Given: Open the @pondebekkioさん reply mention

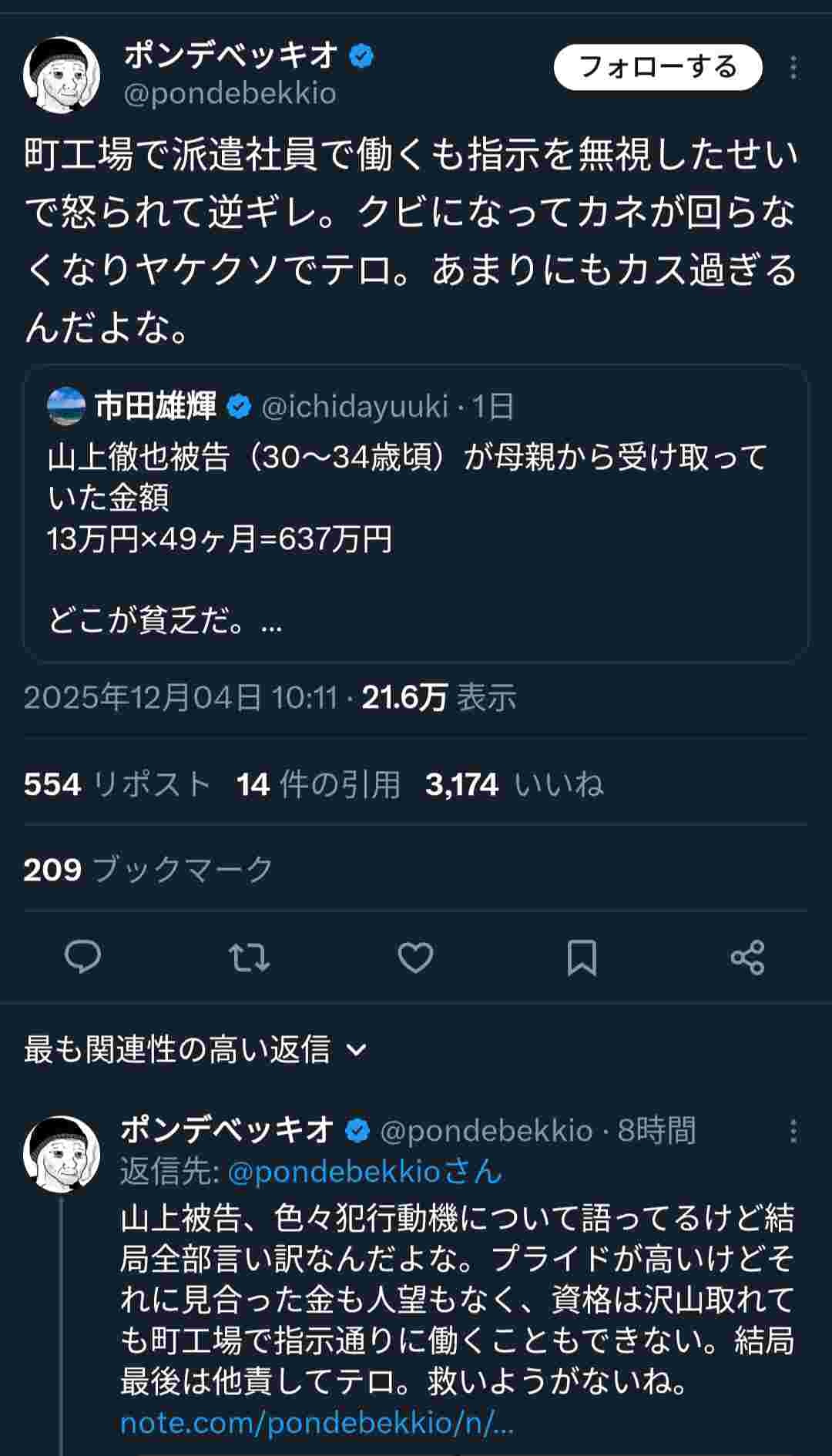Looking at the screenshot, I should pyautogui.click(x=364, y=1172).
